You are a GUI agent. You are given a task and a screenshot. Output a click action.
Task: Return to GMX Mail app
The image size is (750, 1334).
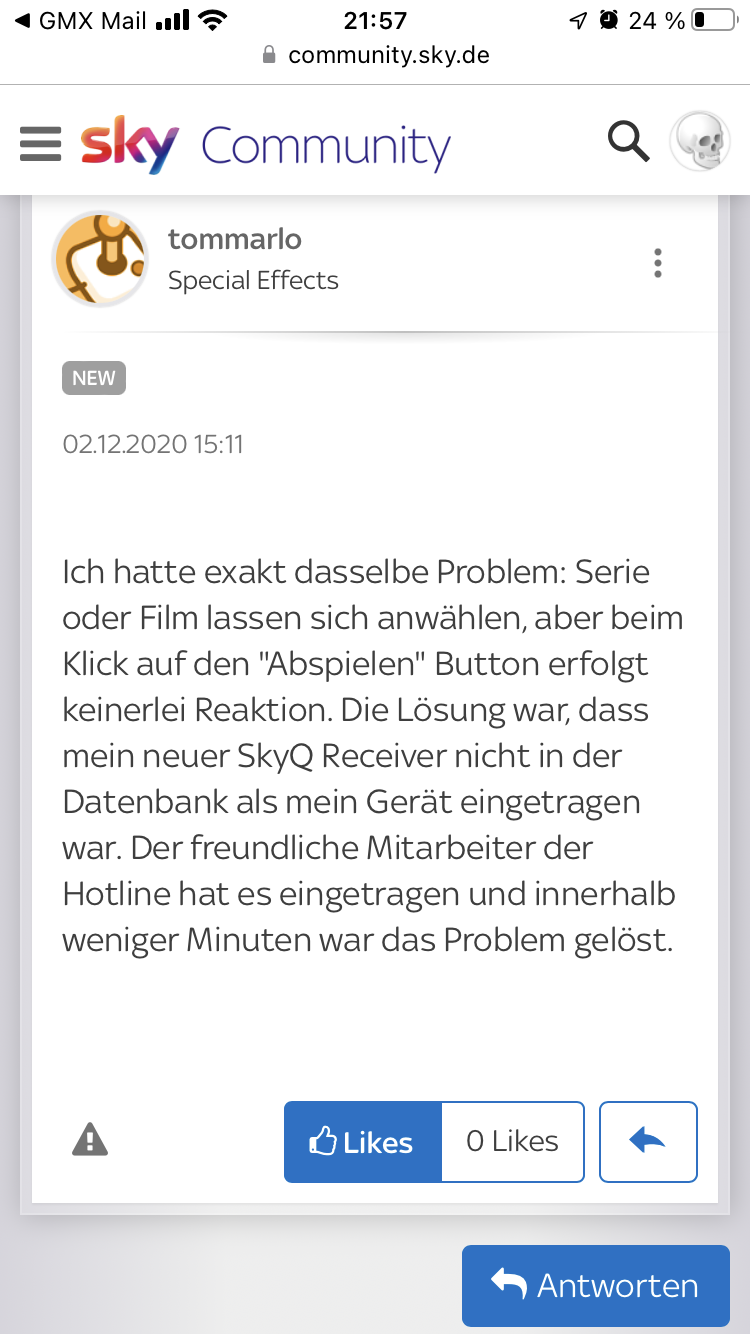pos(80,20)
